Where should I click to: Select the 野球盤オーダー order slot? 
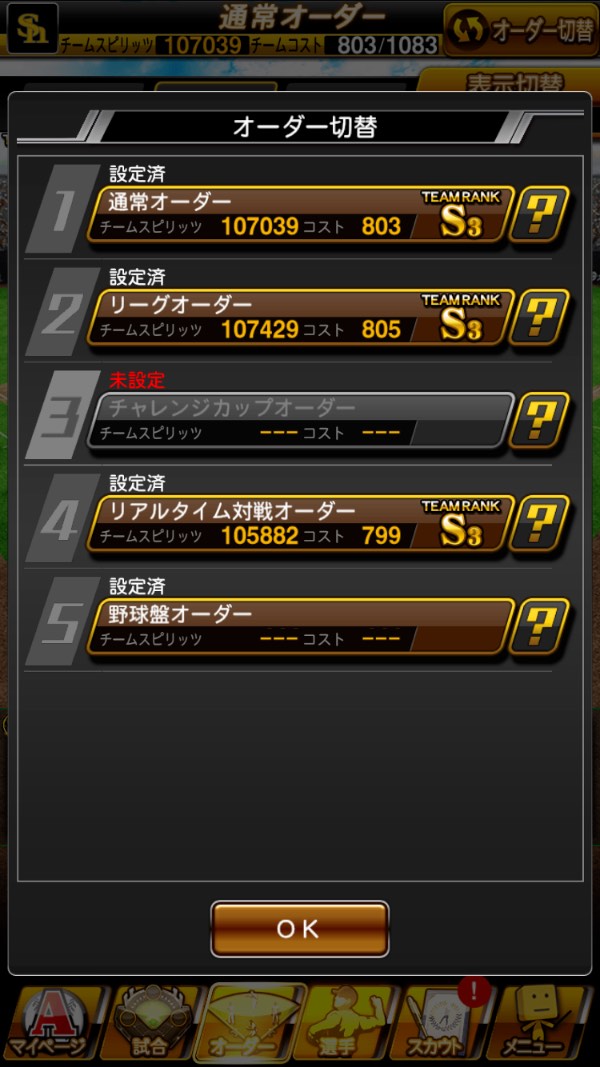pyautogui.click(x=300, y=626)
